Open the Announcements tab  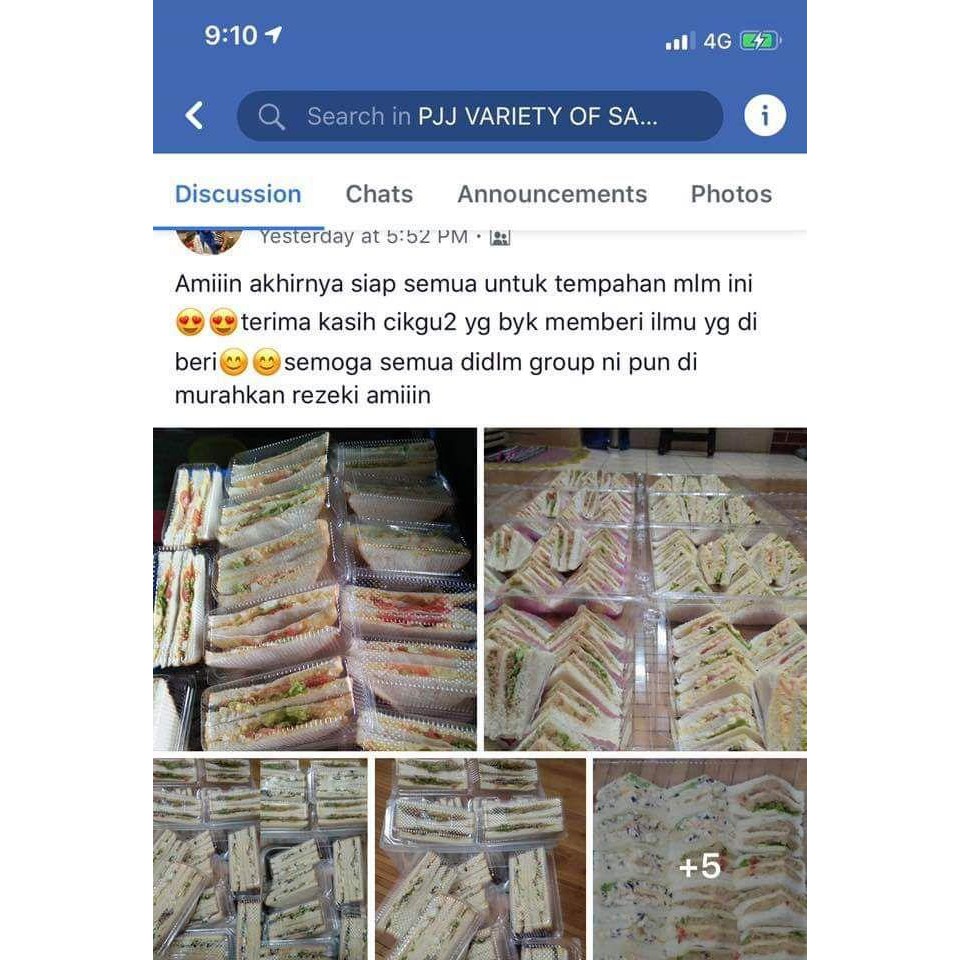(x=552, y=194)
